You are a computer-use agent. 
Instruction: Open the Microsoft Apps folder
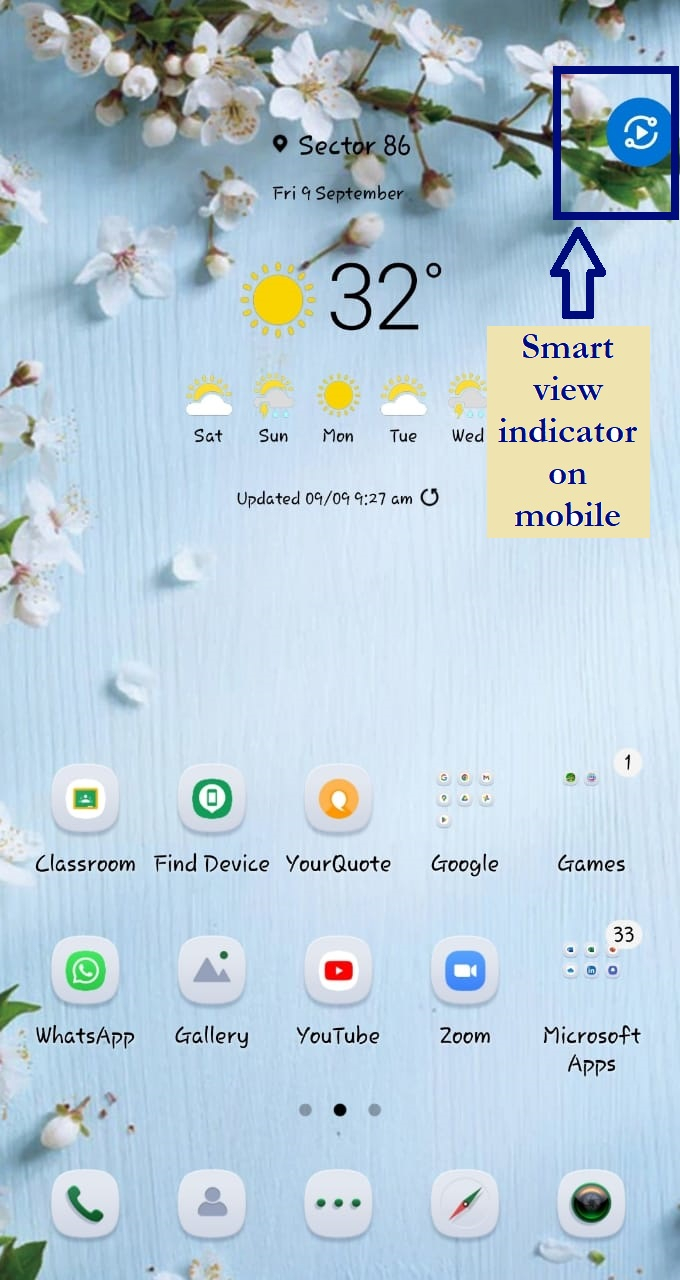point(591,971)
